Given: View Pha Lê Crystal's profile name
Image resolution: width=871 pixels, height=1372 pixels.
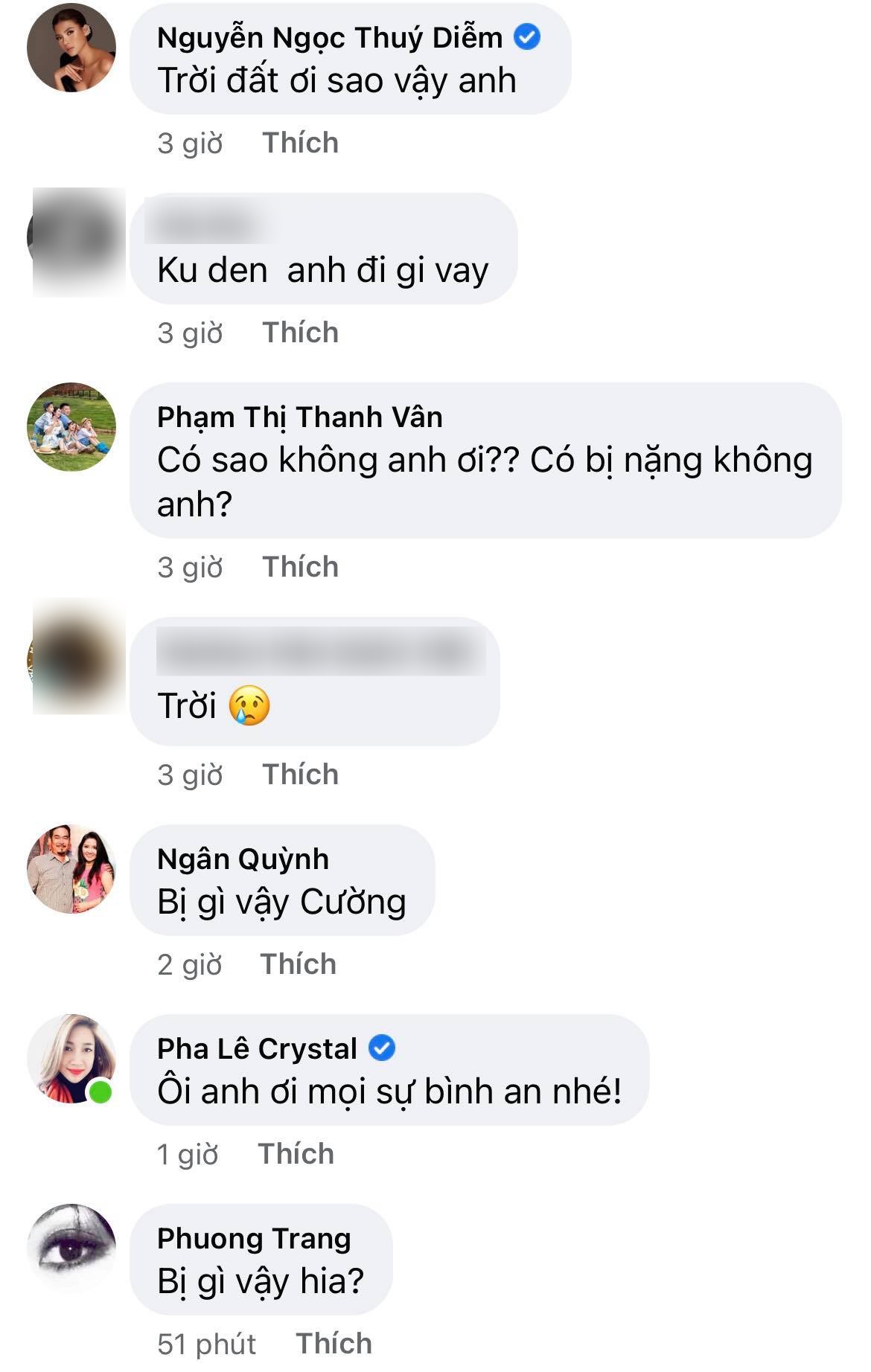Looking at the screenshot, I should click(257, 1048).
